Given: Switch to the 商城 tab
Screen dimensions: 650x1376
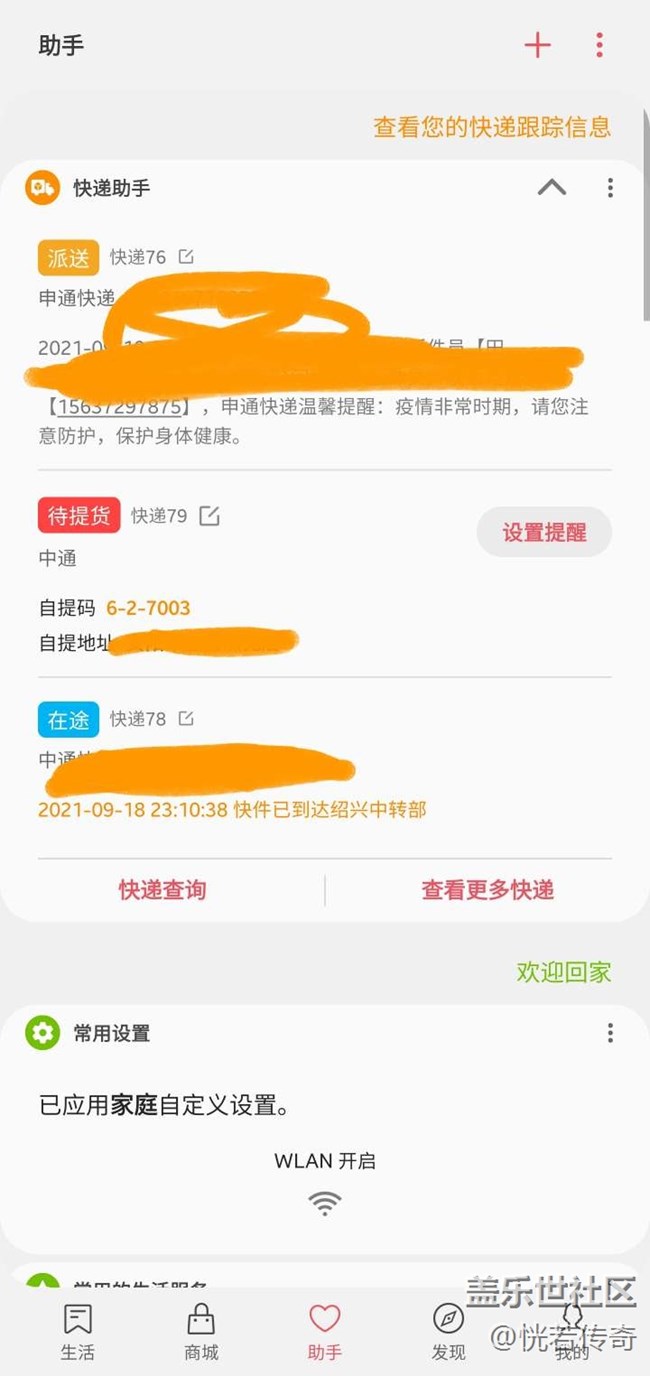Looking at the screenshot, I should [x=201, y=1331].
